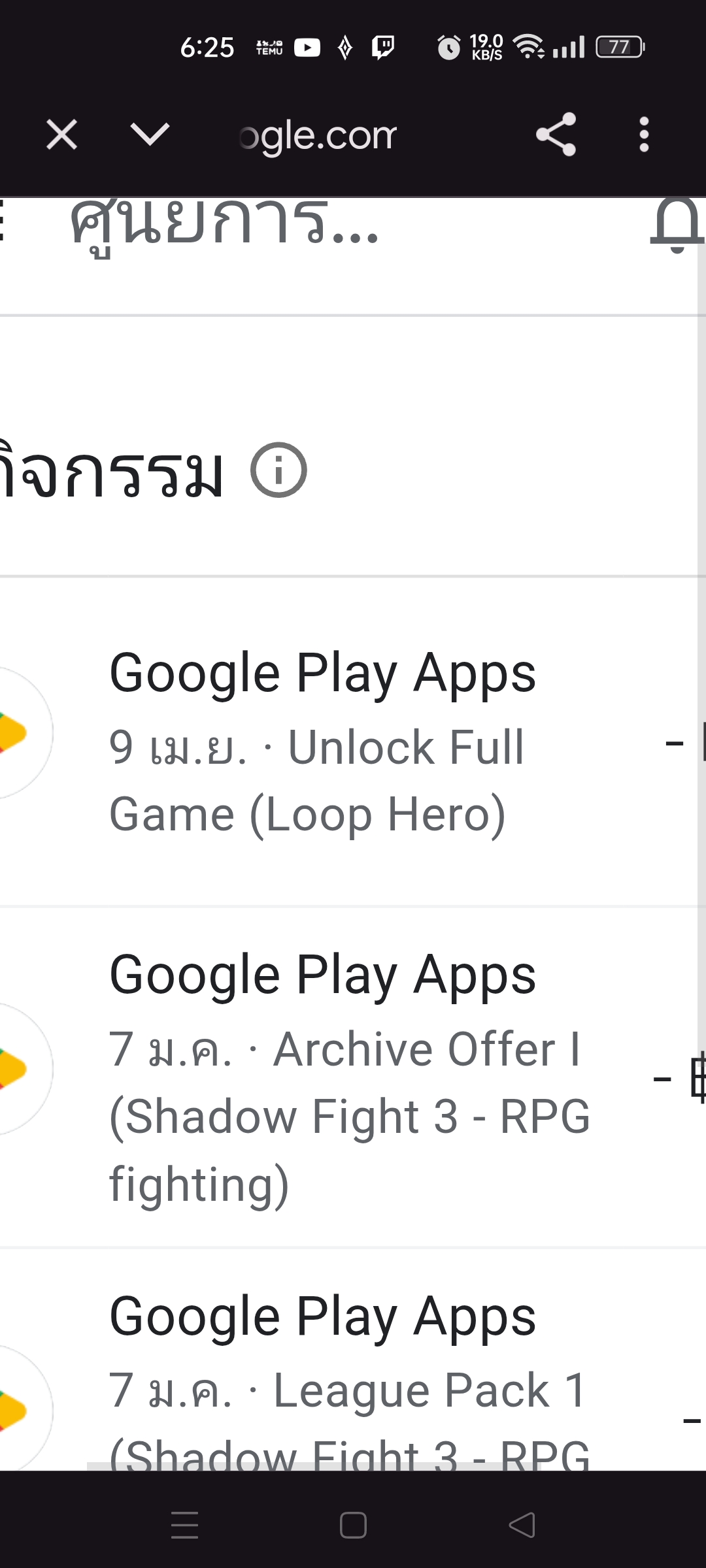This screenshot has height=1568, width=706.
Task: Share this page
Action: (x=556, y=135)
